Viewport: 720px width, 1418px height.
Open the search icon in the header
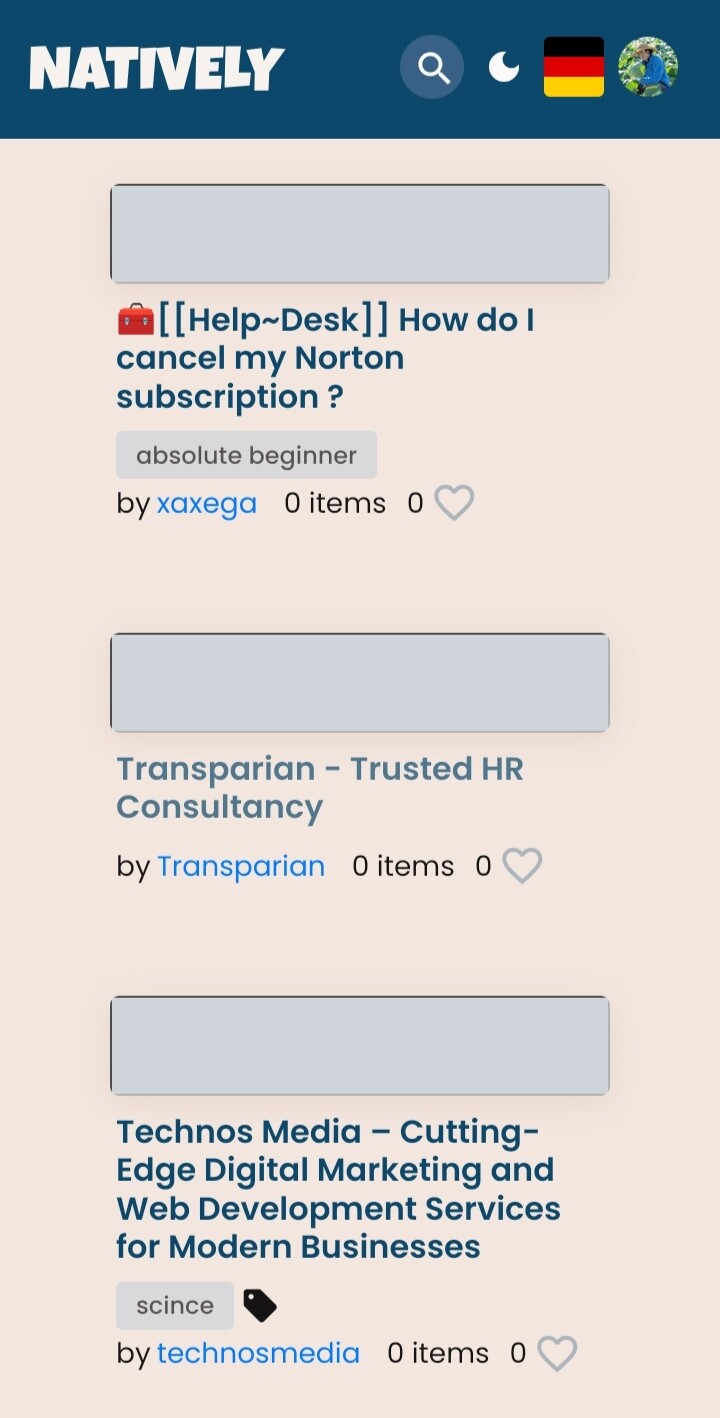(432, 67)
